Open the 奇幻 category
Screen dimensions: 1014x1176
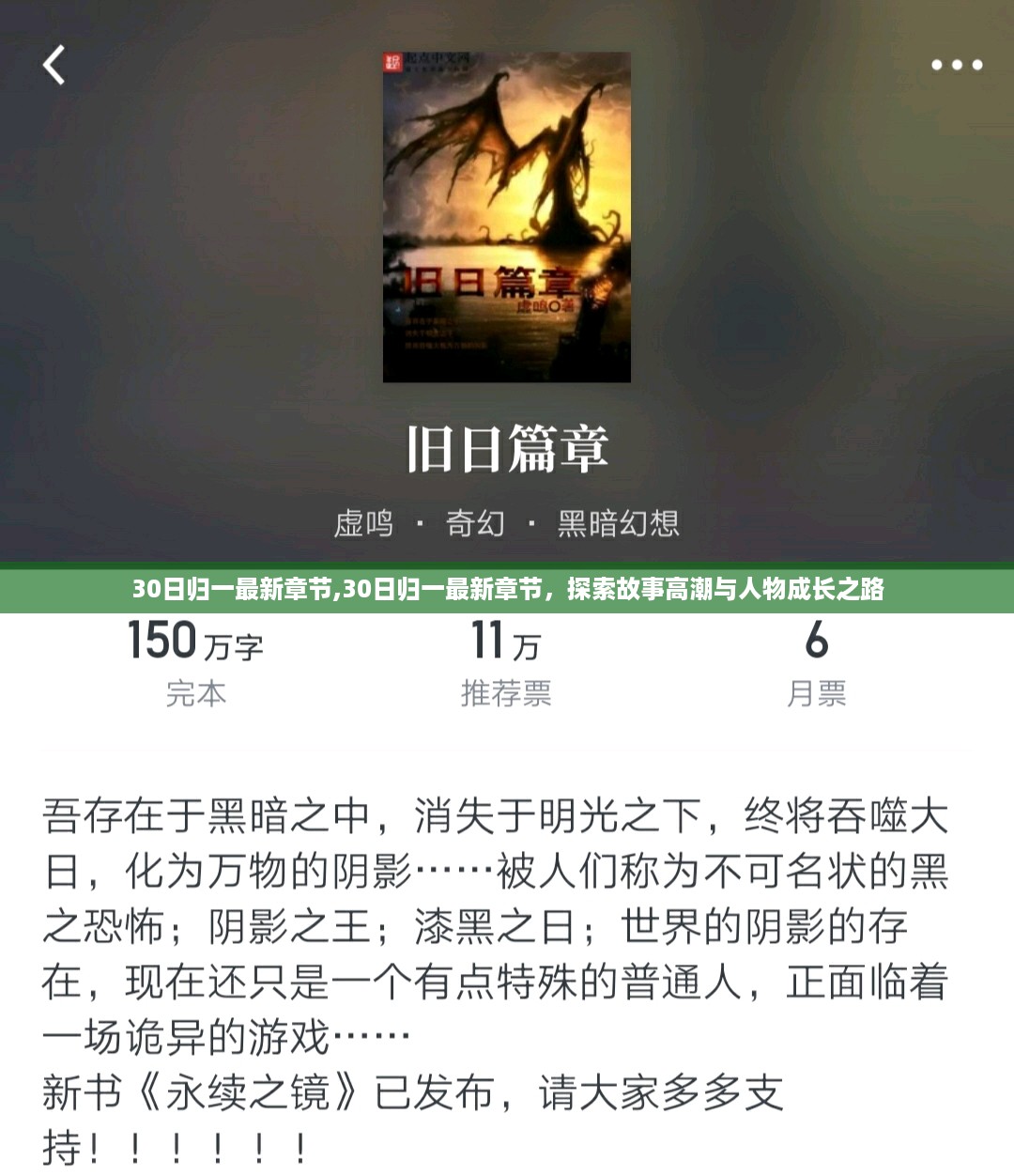tap(475, 523)
